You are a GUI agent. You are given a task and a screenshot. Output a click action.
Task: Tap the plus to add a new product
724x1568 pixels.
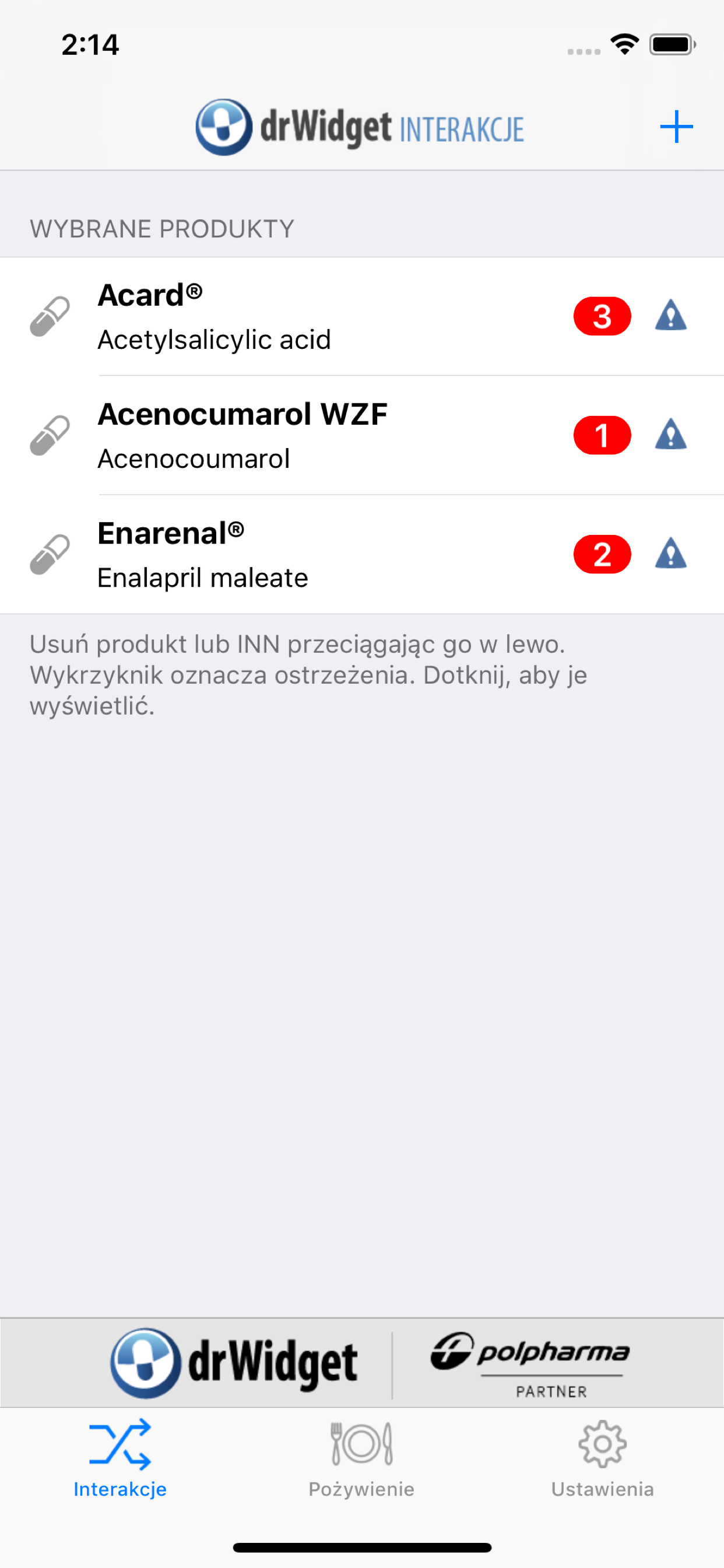(677, 127)
